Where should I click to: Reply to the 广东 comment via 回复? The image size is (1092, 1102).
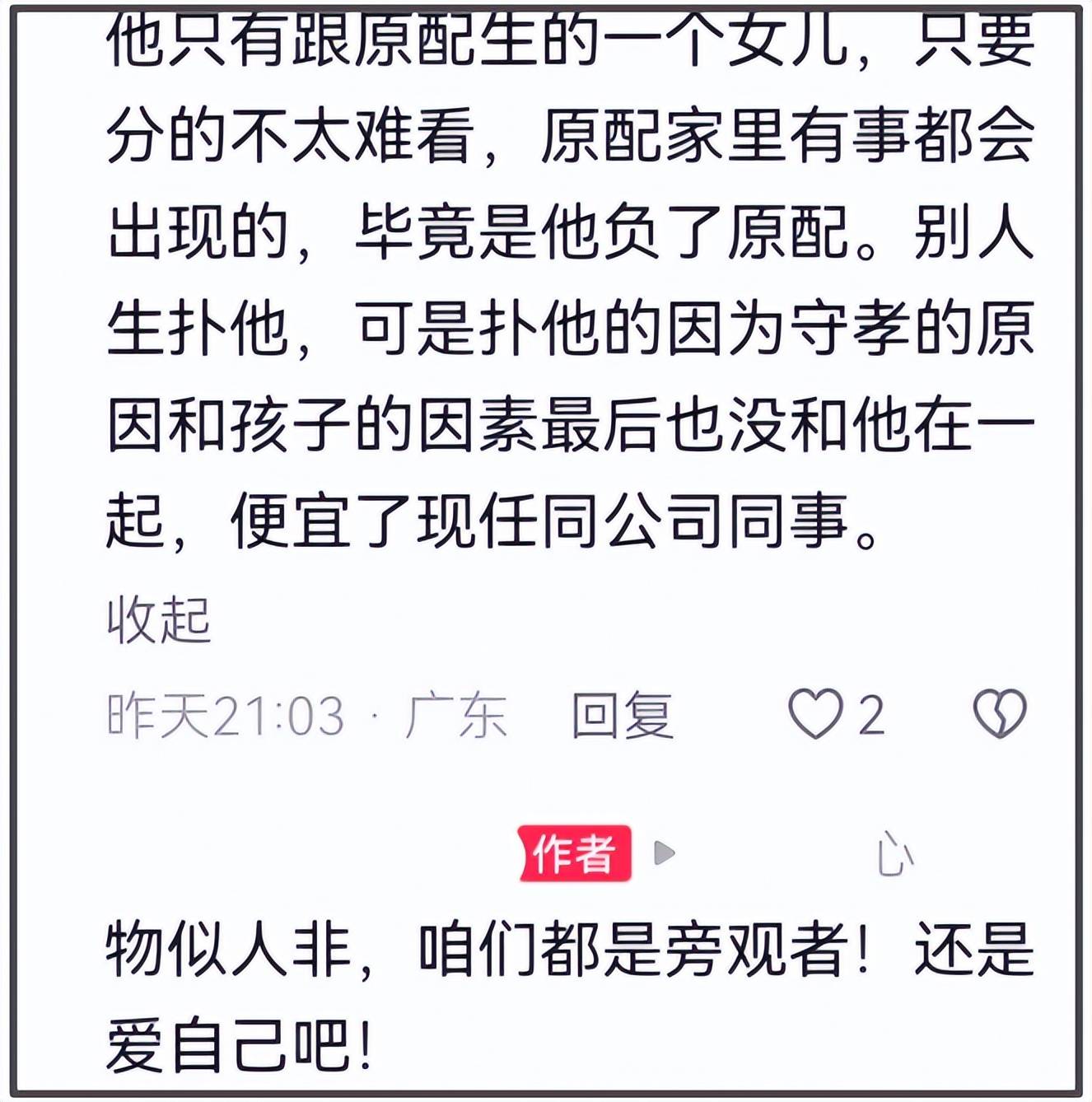tap(623, 715)
